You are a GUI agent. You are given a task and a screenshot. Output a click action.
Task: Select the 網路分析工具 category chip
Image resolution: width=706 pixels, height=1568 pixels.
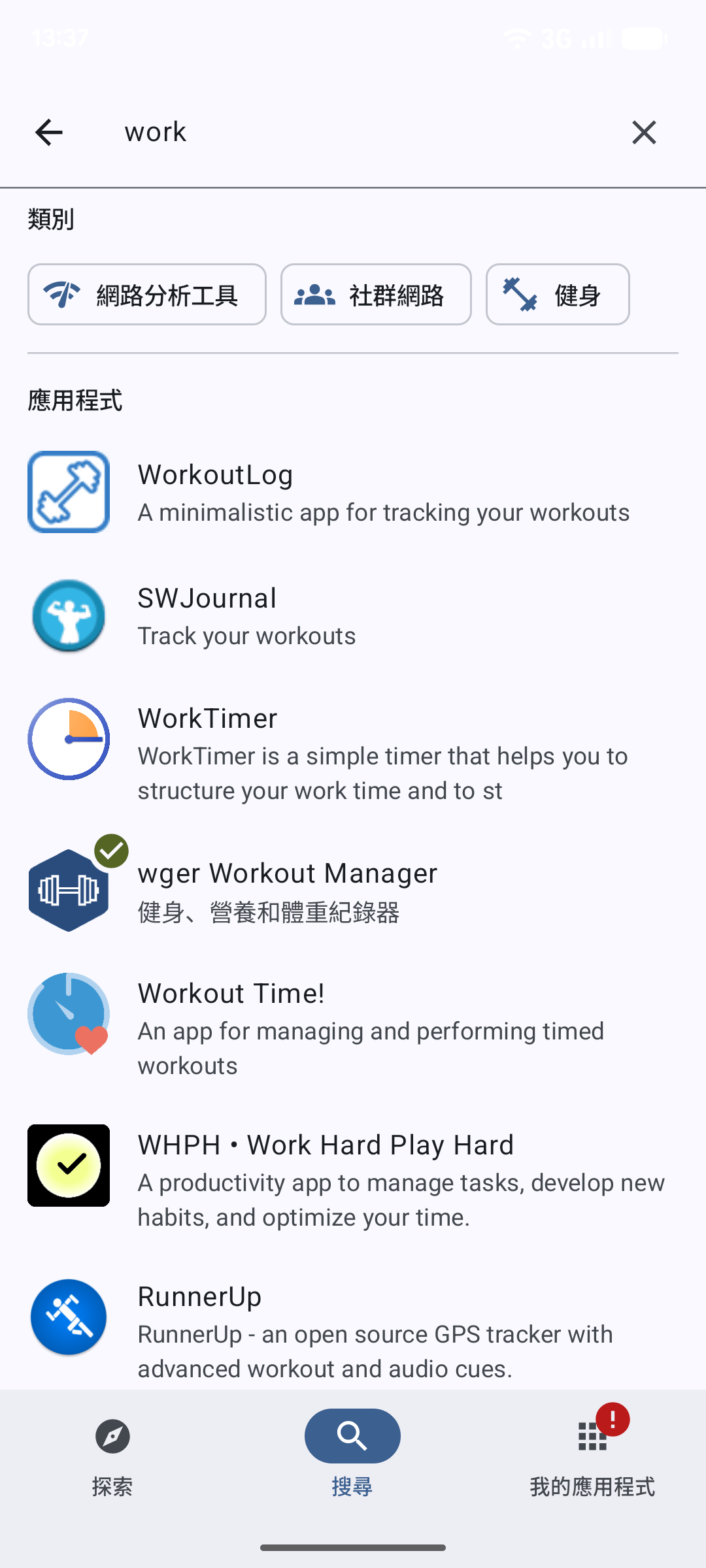tap(147, 295)
